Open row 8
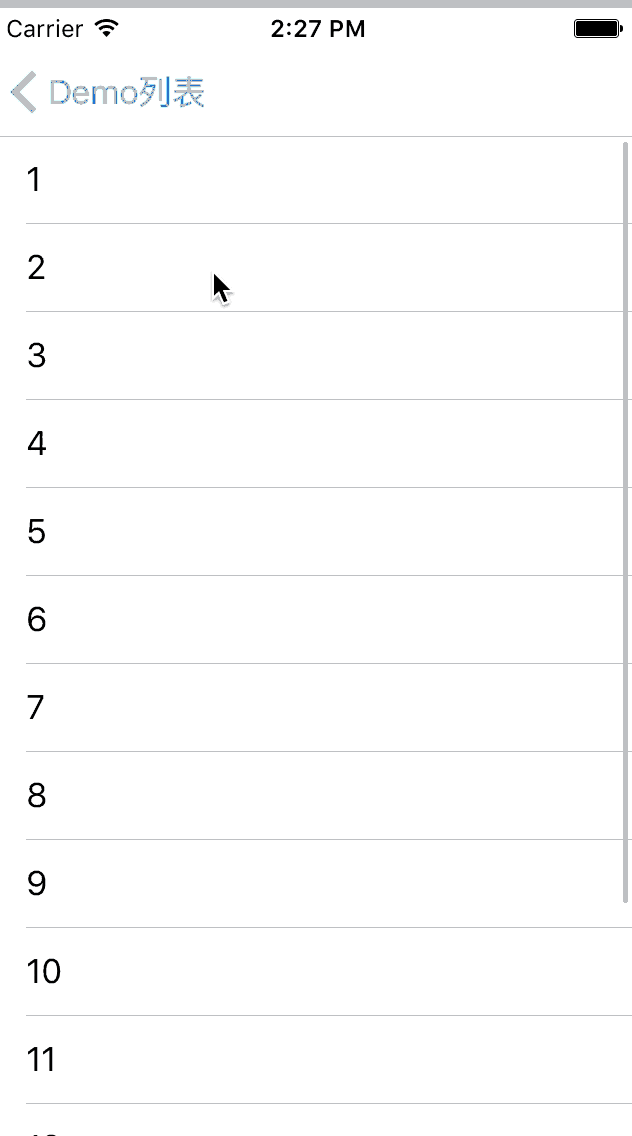The height and width of the screenshot is (1136, 632). [316, 795]
